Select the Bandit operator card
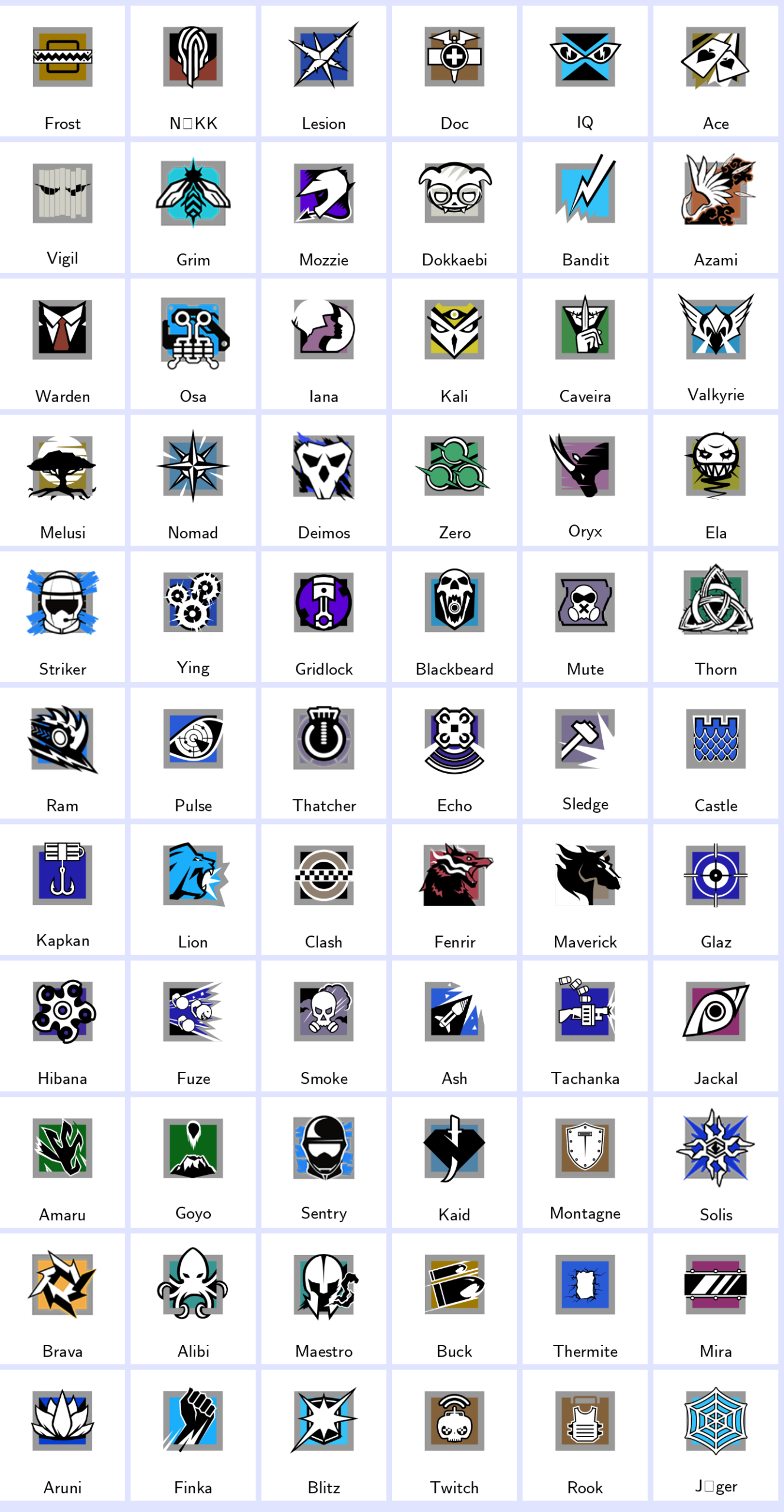The image size is (784, 1512). (x=584, y=207)
